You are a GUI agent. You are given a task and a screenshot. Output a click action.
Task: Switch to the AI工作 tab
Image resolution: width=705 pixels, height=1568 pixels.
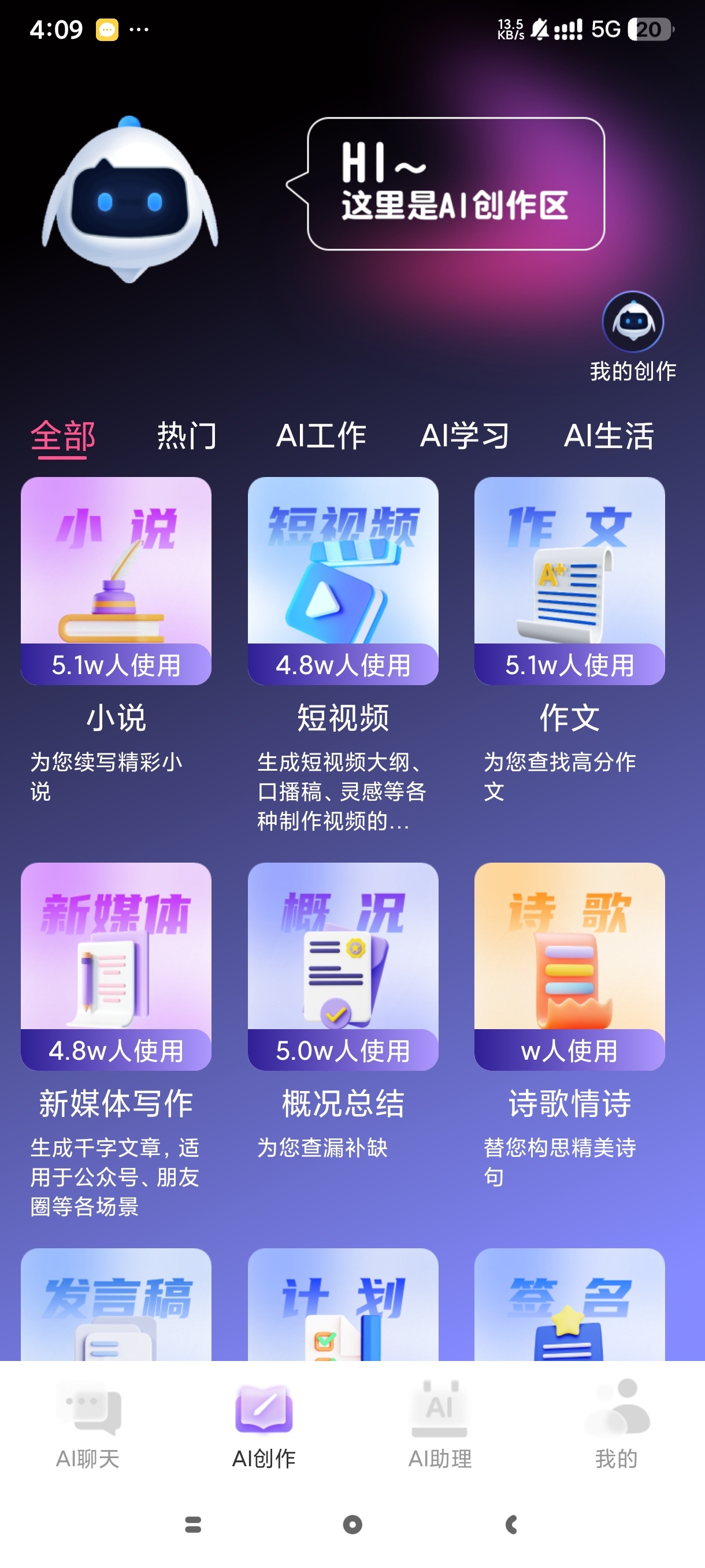tap(321, 437)
